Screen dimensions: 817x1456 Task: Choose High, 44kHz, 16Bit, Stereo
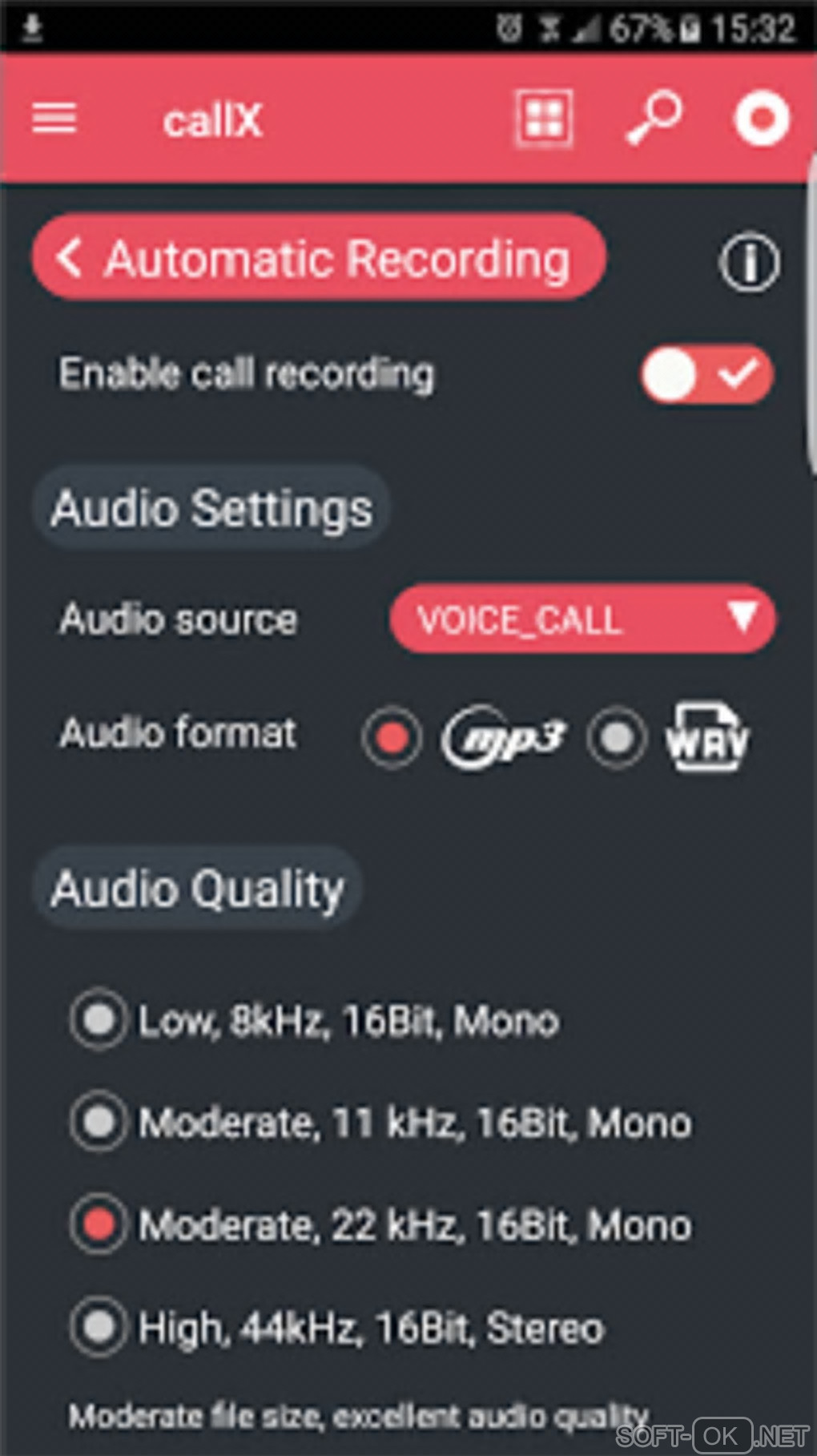[x=99, y=1327]
